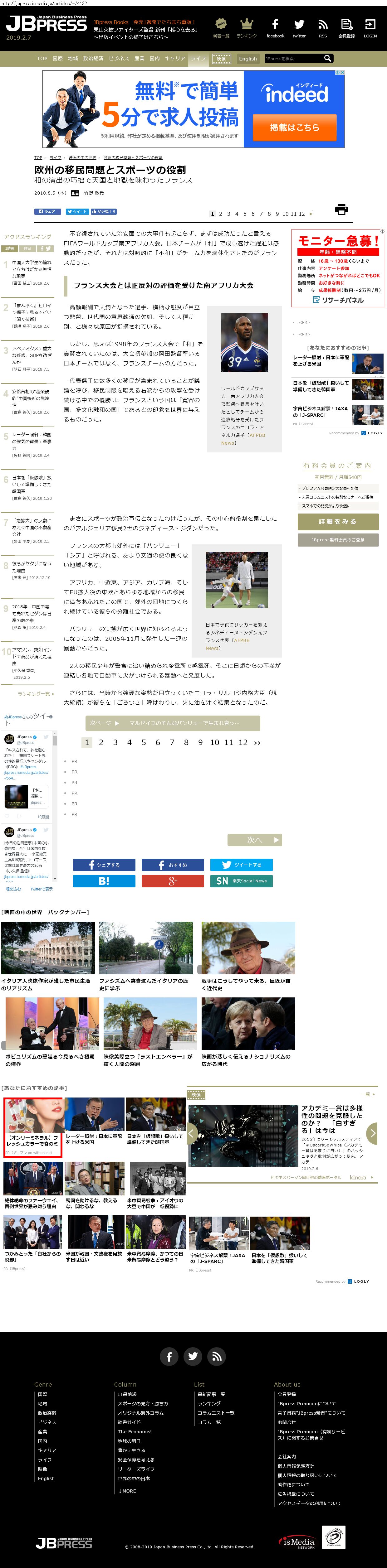Viewport: 387px width, 1568px height.
Task: Switch to the English edition
Action: click(x=247, y=58)
